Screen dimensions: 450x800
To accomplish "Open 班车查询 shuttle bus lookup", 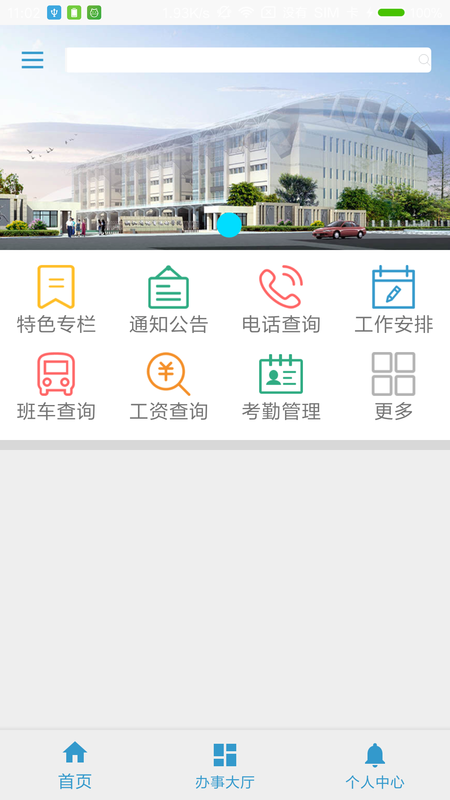I will coord(56,387).
